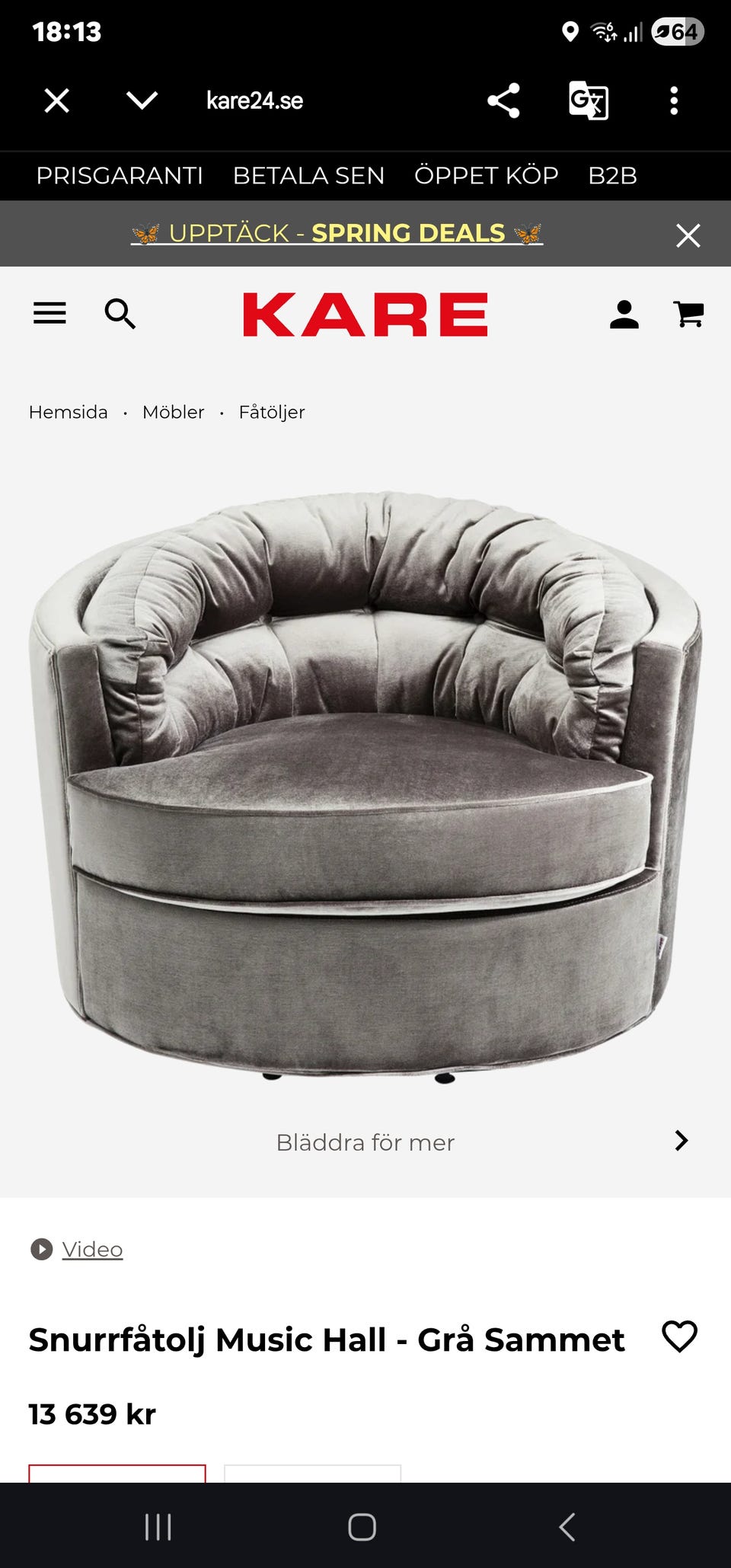The width and height of the screenshot is (731, 1568).
Task: Expand the browser dropdown chevron
Action: point(142,101)
